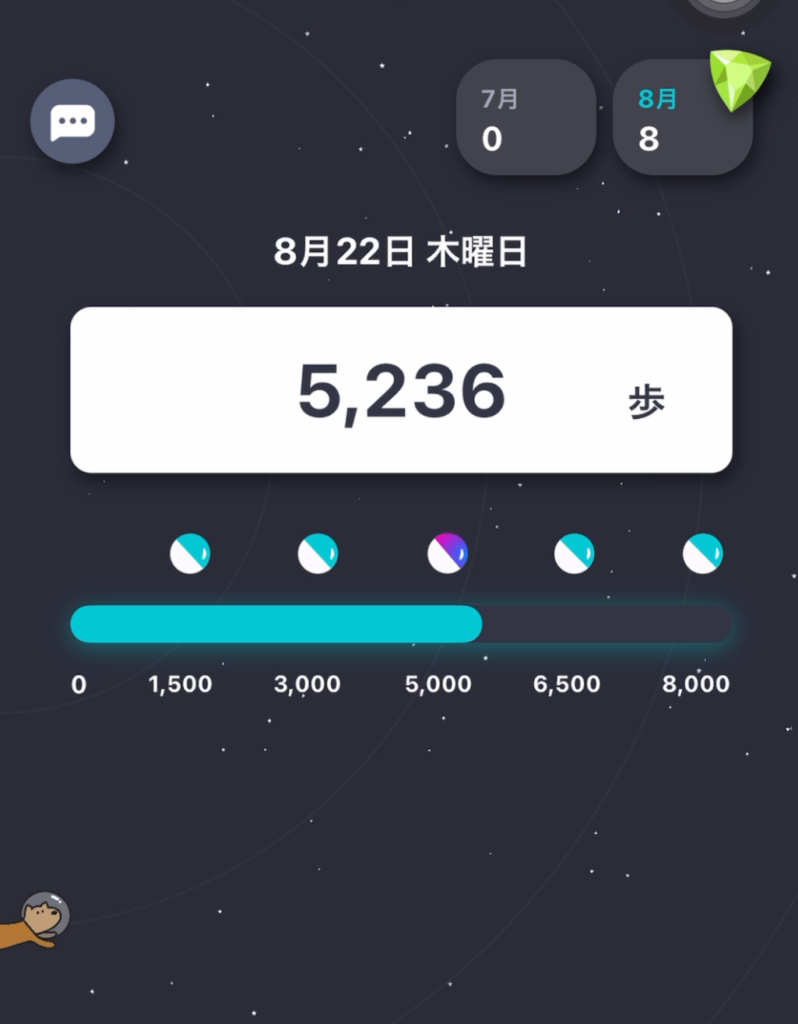Tap the 5,236 歩 step count card
Image resolution: width=798 pixels, height=1024 pixels.
click(x=401, y=390)
